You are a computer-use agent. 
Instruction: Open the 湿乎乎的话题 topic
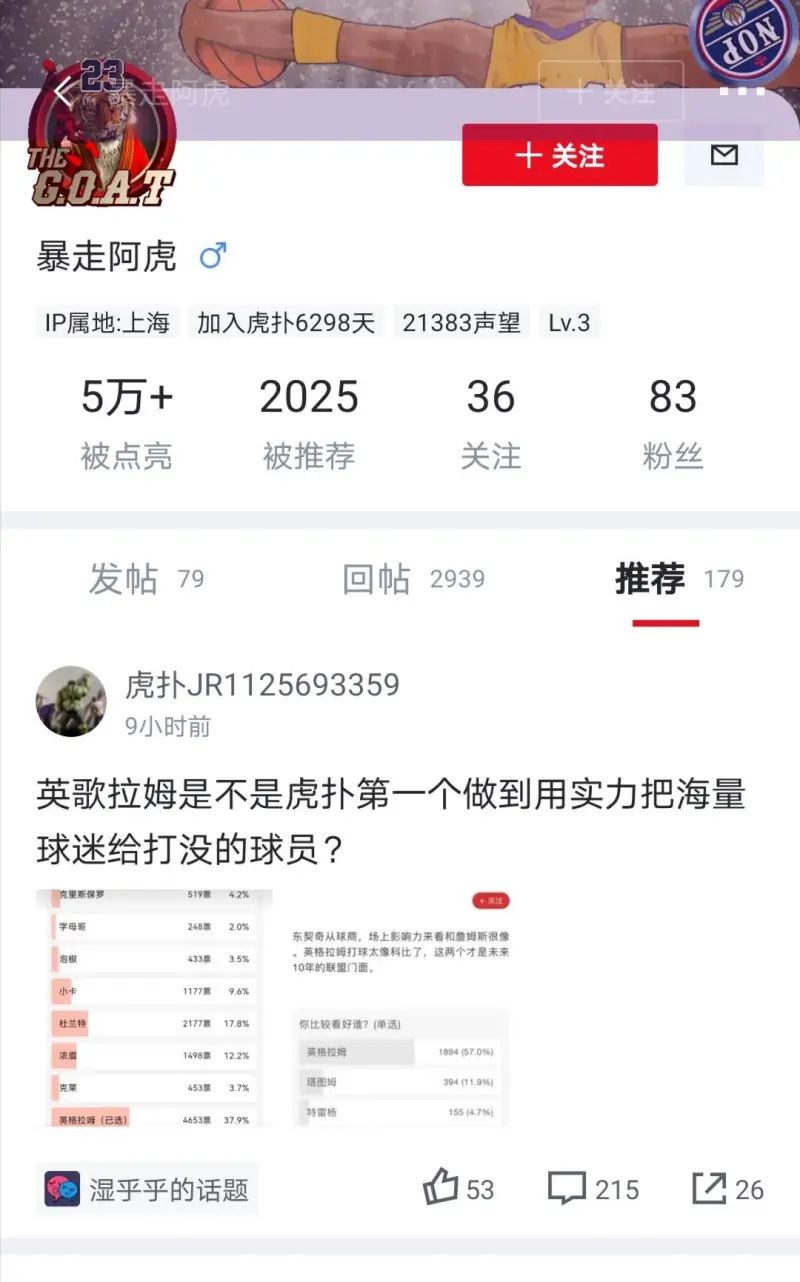point(147,1189)
